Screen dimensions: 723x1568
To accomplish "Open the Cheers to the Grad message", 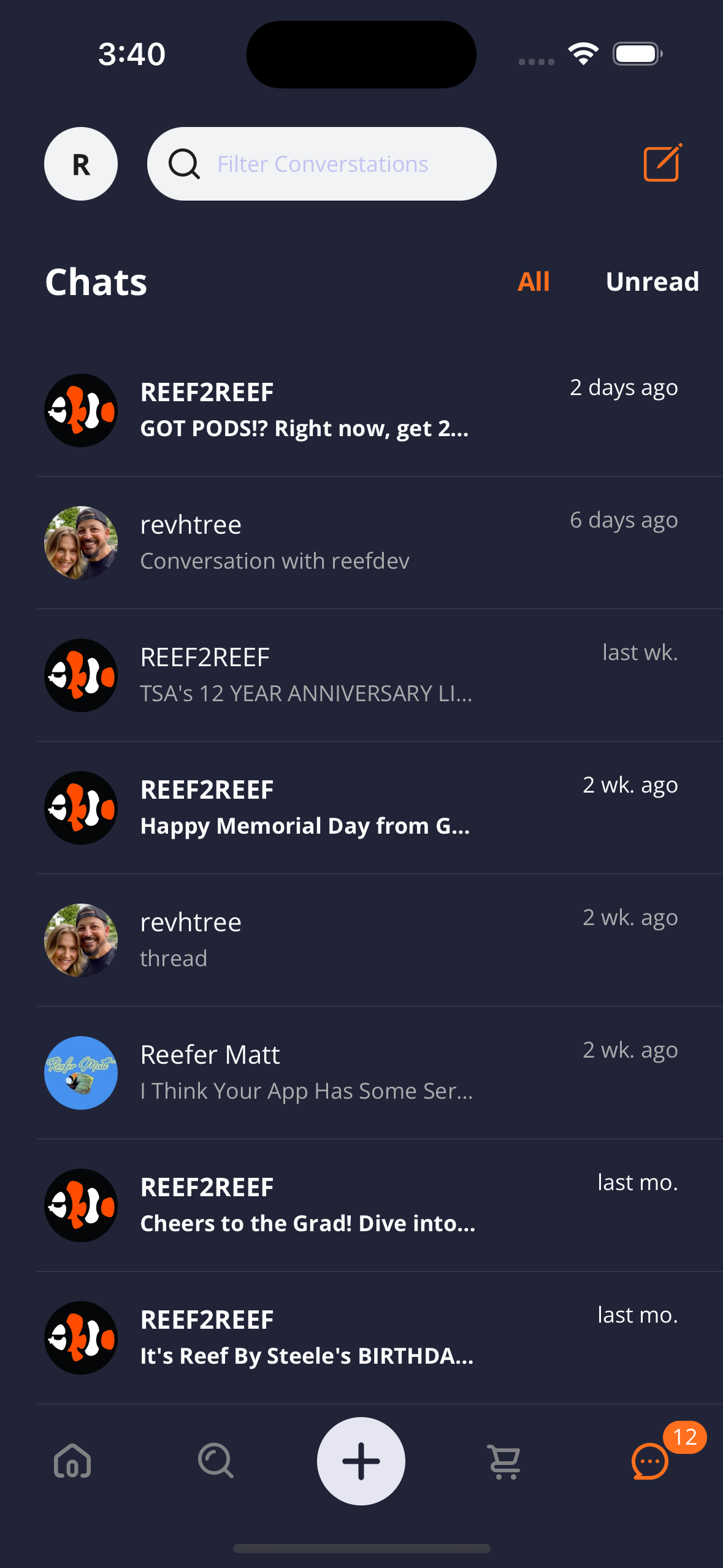I will (x=380, y=1205).
